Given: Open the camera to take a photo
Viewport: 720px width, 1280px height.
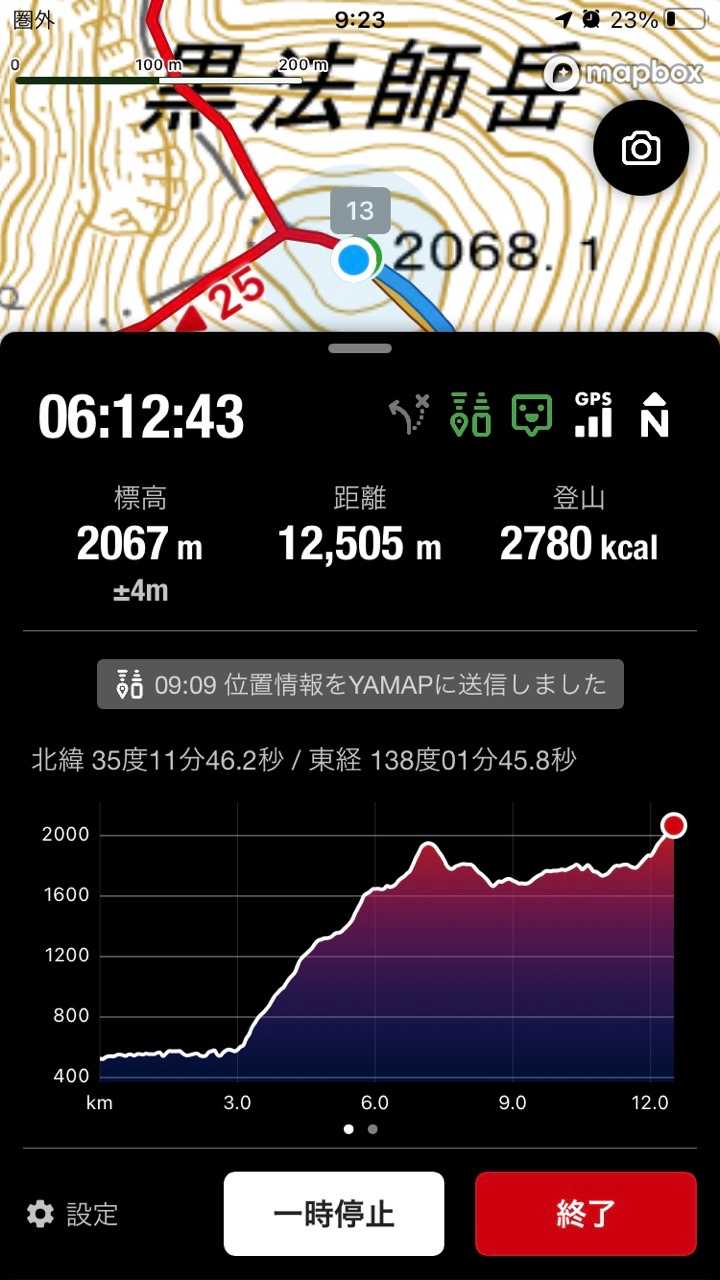Looking at the screenshot, I should tap(640, 149).
